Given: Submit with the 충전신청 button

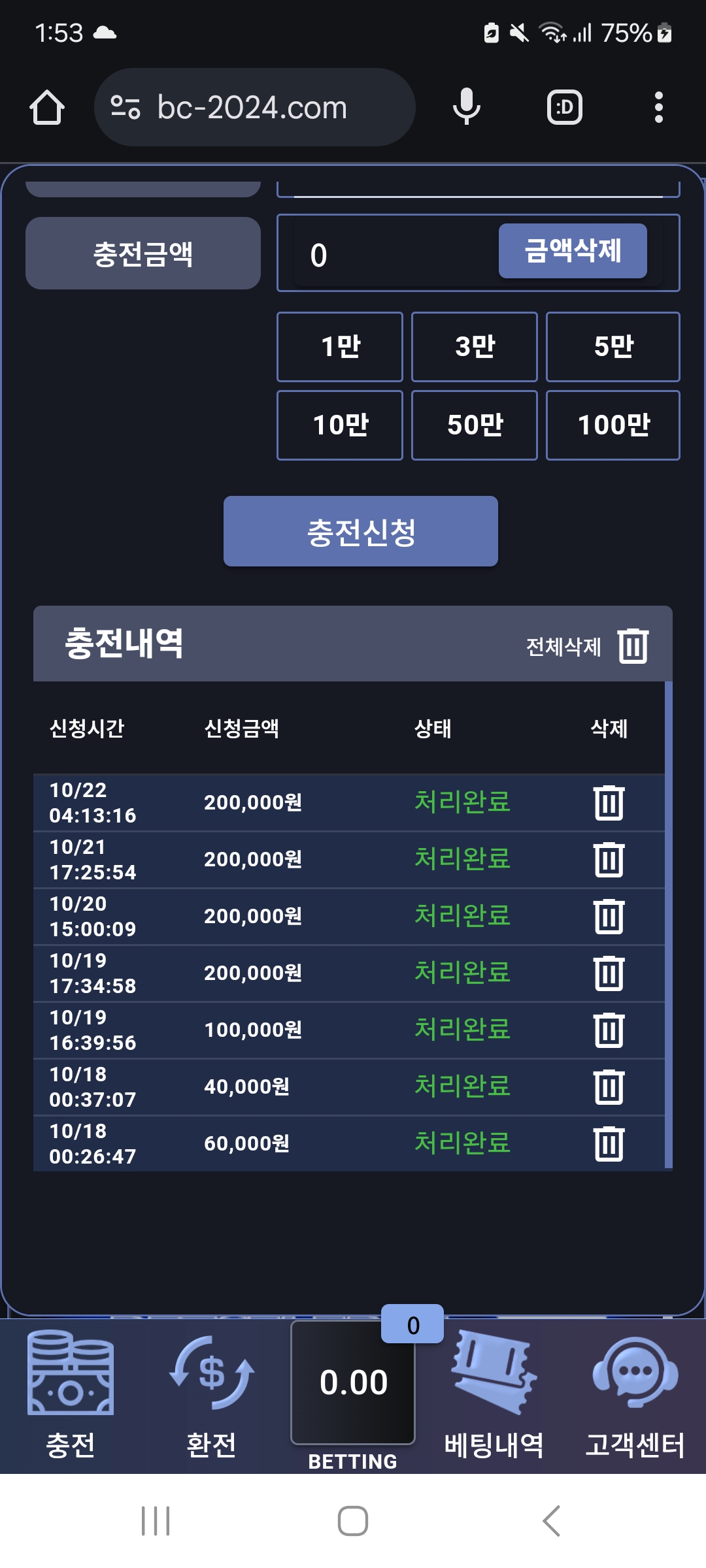Looking at the screenshot, I should (361, 531).
